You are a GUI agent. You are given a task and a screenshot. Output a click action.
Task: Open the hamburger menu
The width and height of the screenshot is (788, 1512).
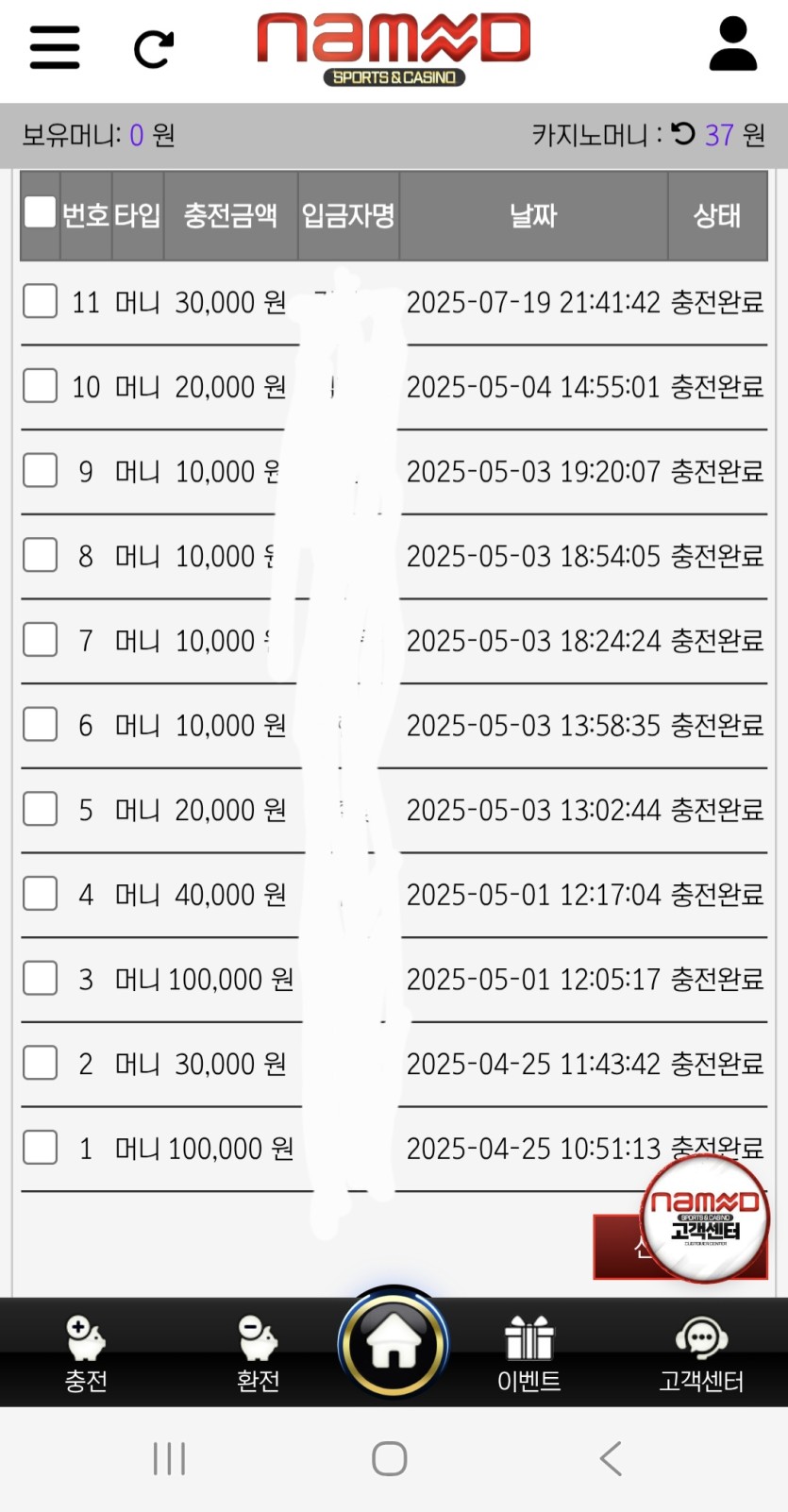(55, 46)
